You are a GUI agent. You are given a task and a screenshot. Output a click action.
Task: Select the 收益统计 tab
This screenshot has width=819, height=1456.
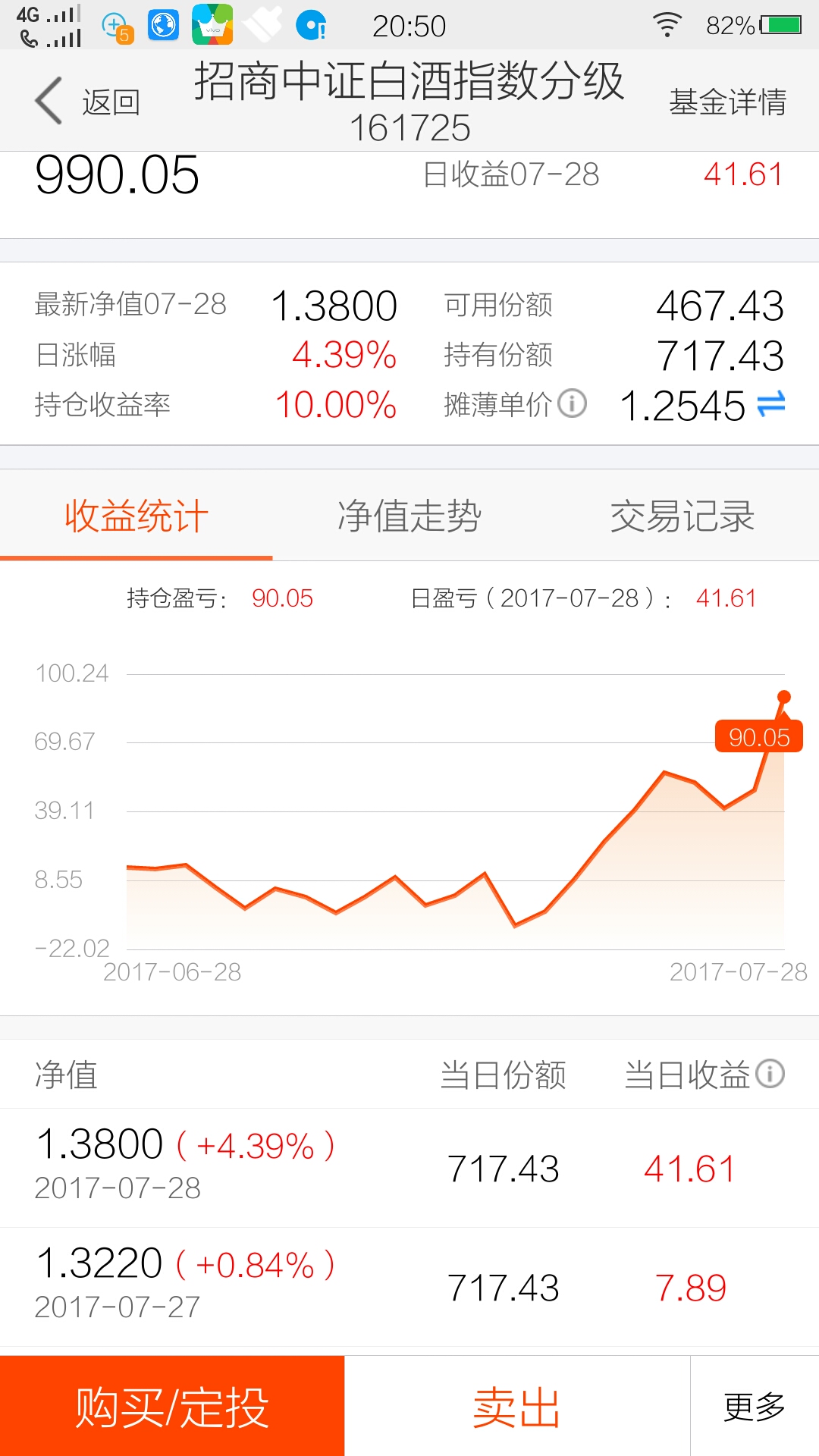click(x=136, y=516)
